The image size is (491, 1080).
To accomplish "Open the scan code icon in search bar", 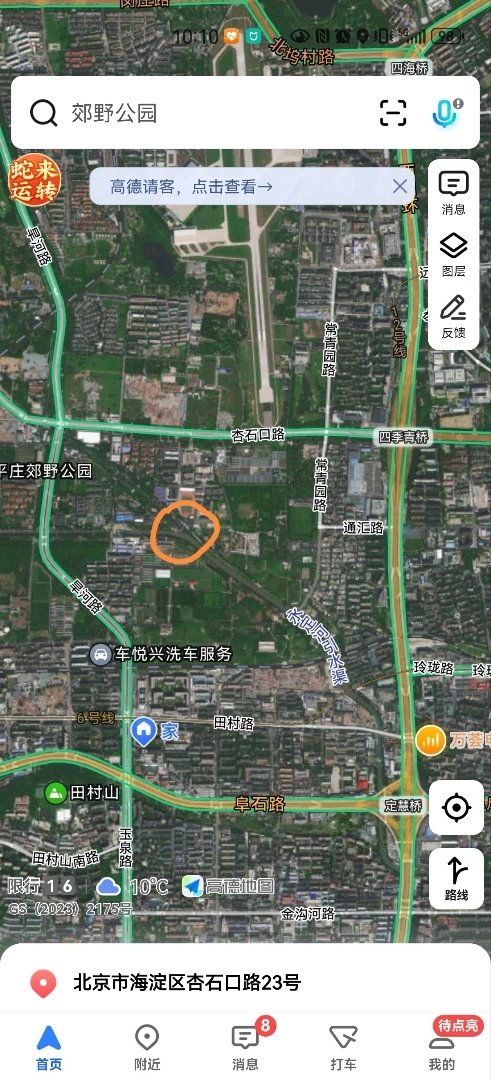I will (393, 113).
